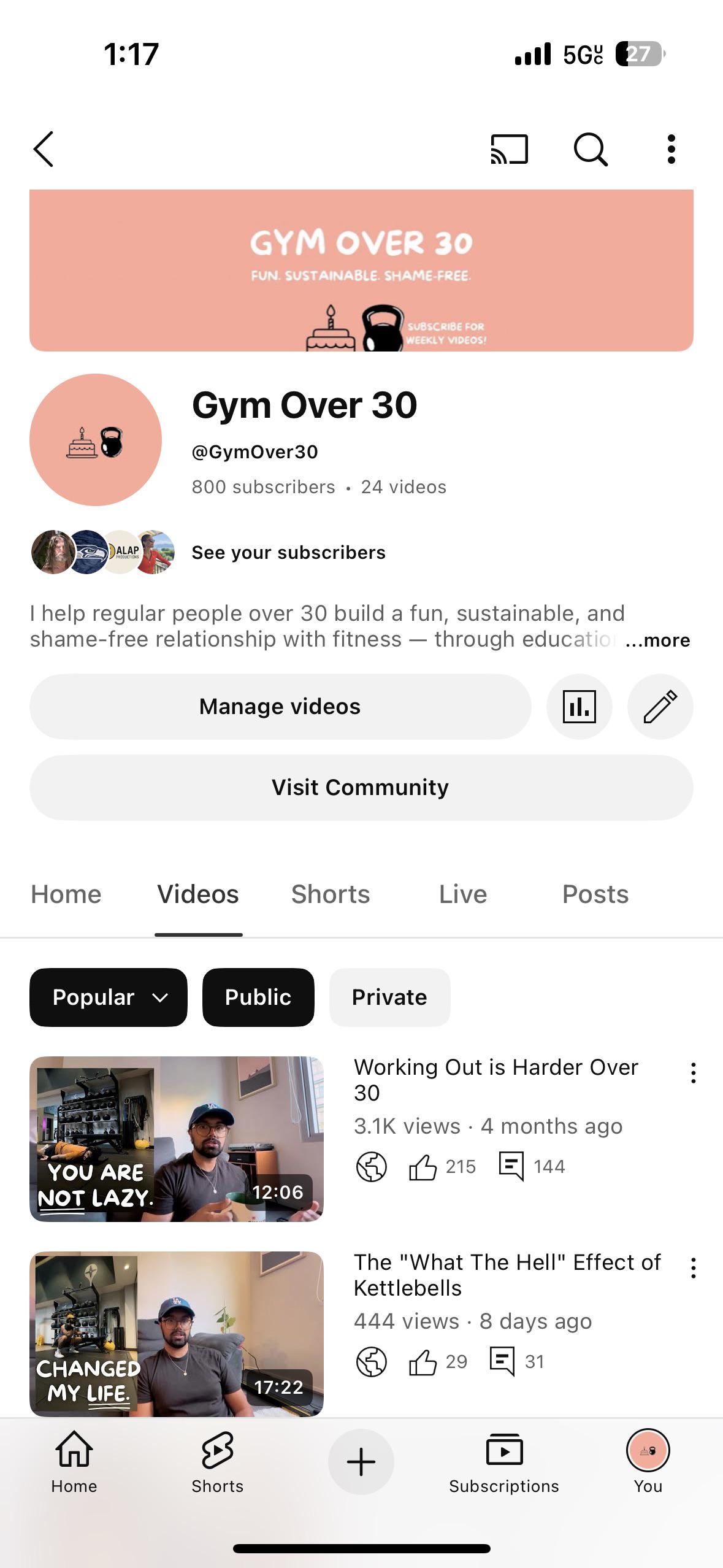Switch to the Posts tab
This screenshot has height=1568, width=723.
595,894
